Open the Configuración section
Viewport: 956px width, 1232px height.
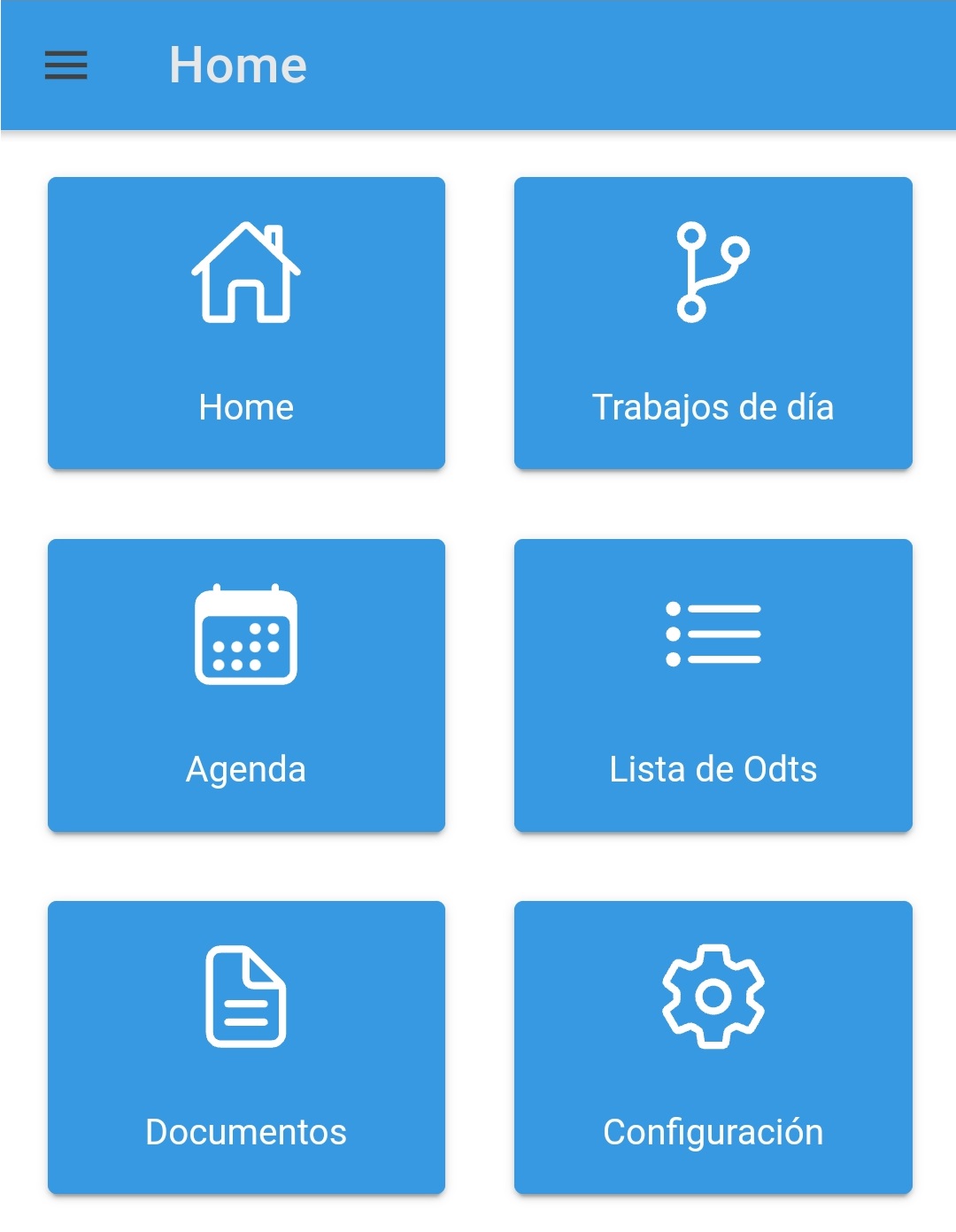pos(713,1049)
